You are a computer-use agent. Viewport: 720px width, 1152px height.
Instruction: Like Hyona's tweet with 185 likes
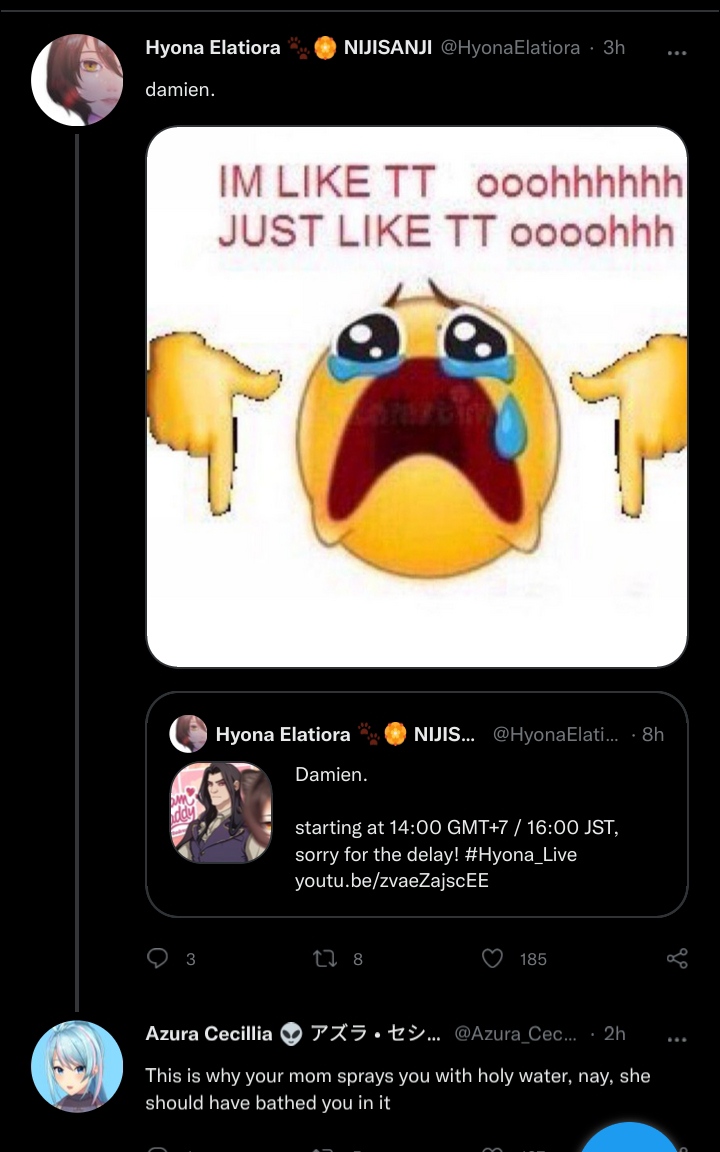(492, 958)
